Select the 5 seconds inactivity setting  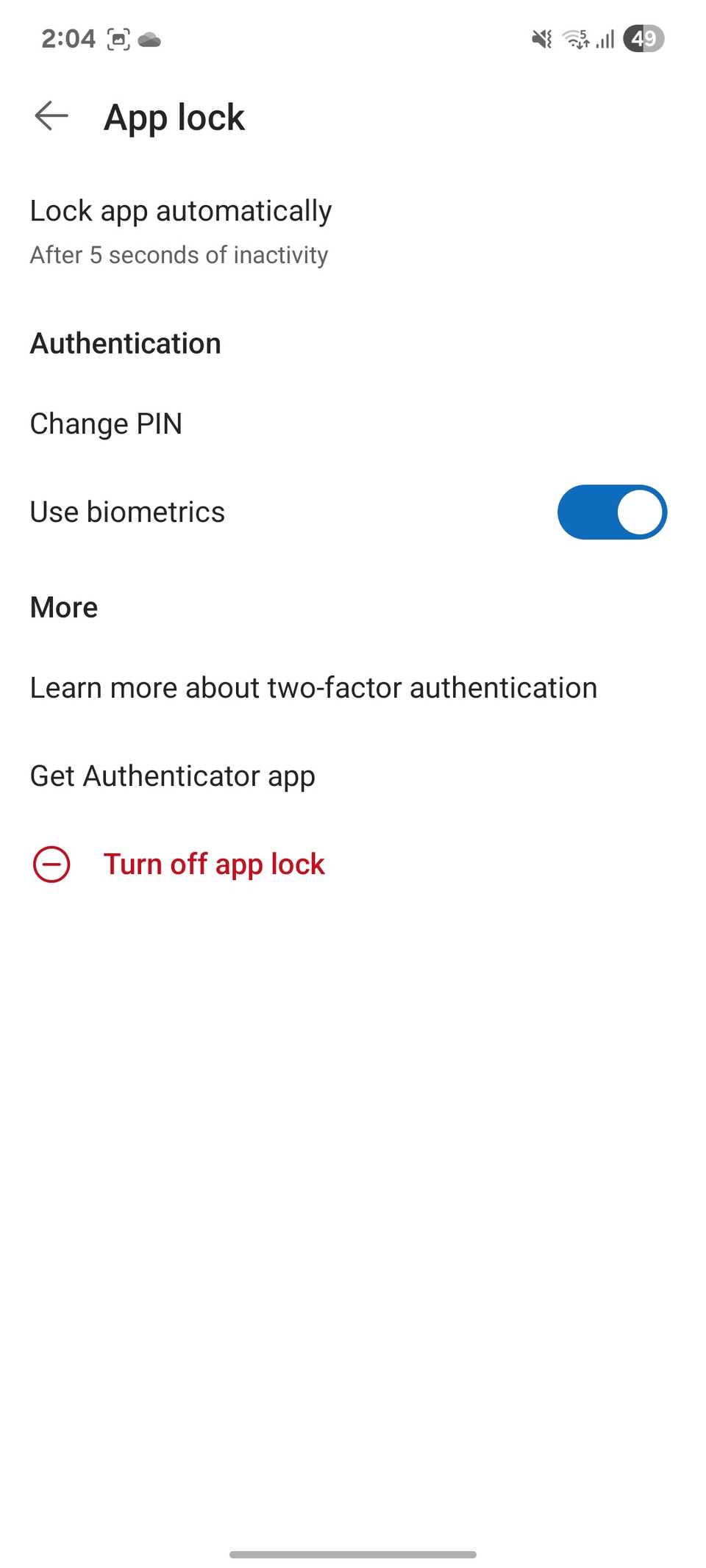pos(179,255)
